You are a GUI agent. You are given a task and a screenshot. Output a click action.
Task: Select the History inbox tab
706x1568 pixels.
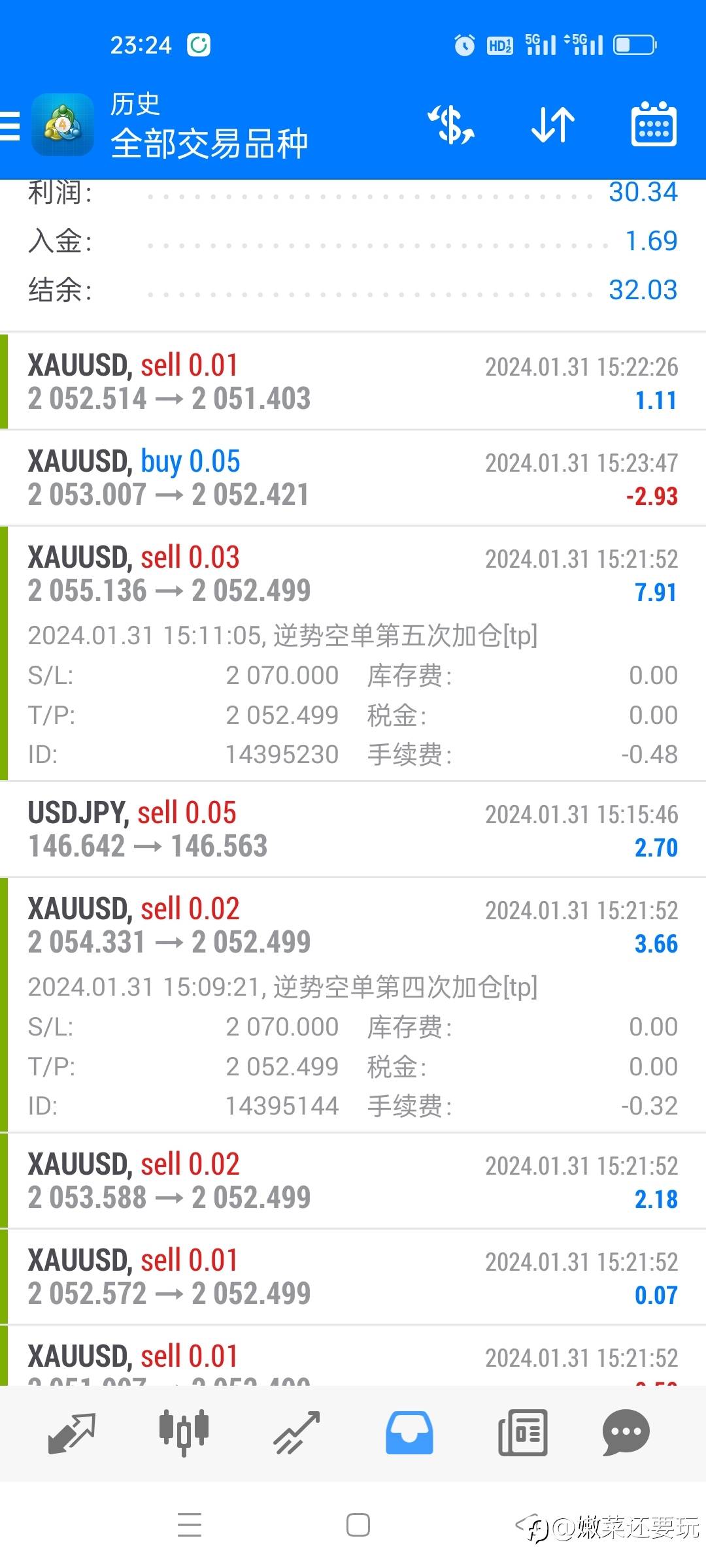[409, 1433]
